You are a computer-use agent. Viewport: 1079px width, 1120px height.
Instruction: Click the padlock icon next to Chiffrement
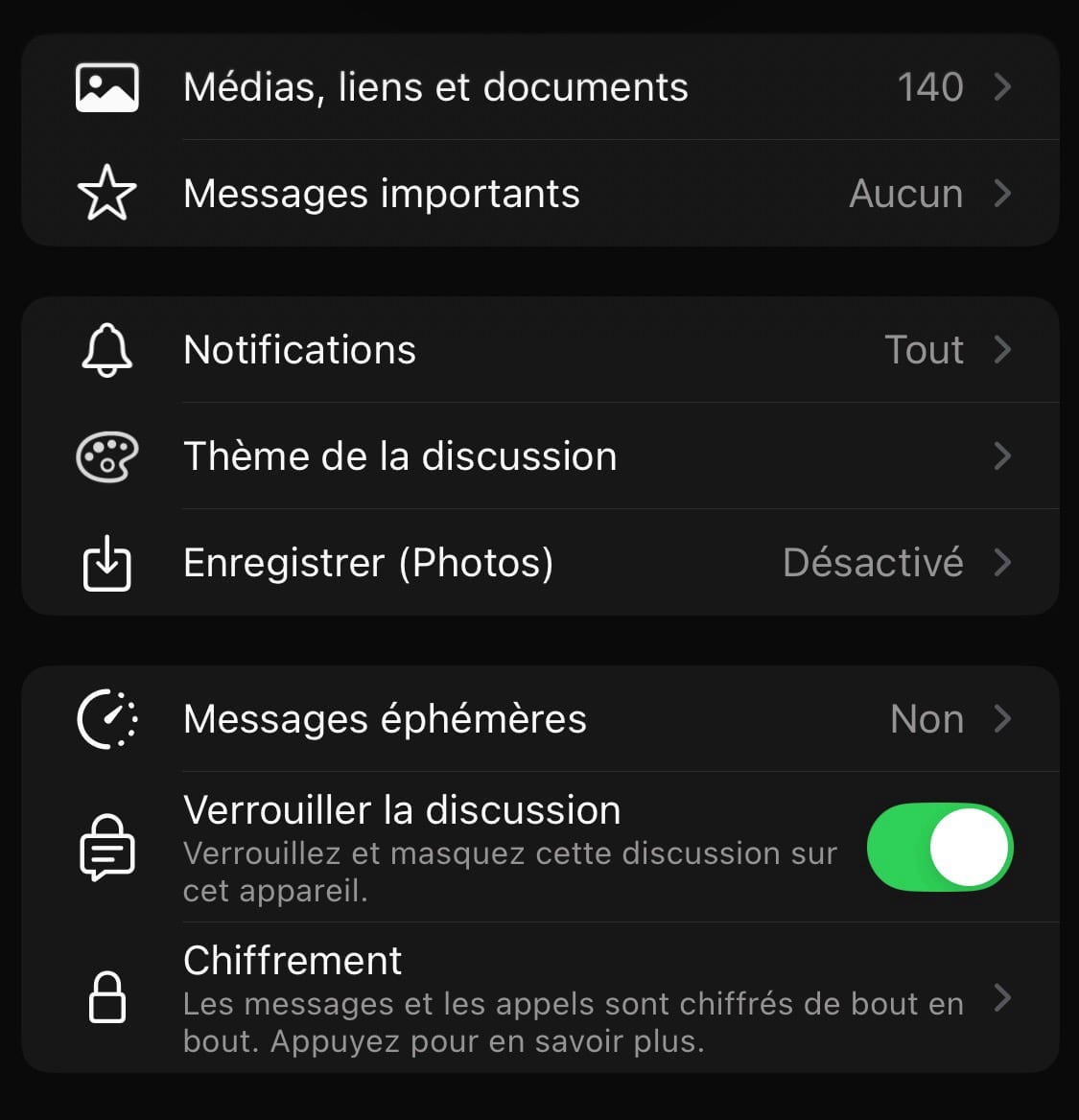coord(106,998)
